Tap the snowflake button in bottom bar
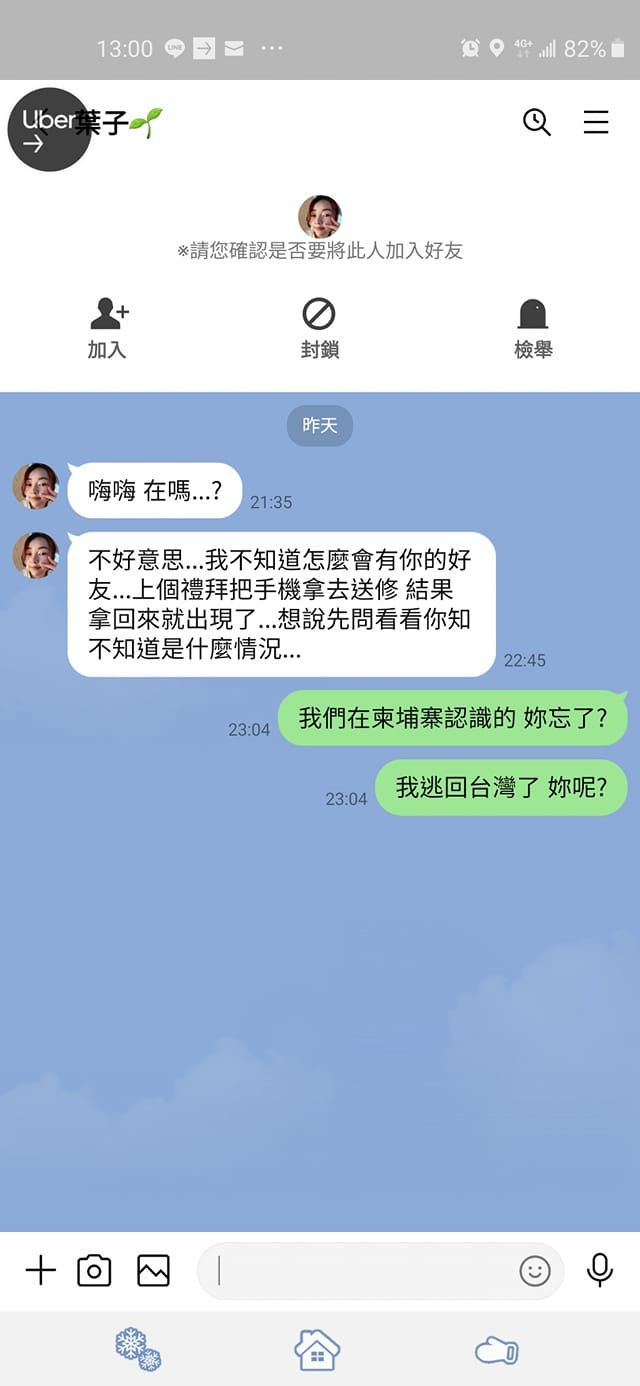 (138, 1349)
